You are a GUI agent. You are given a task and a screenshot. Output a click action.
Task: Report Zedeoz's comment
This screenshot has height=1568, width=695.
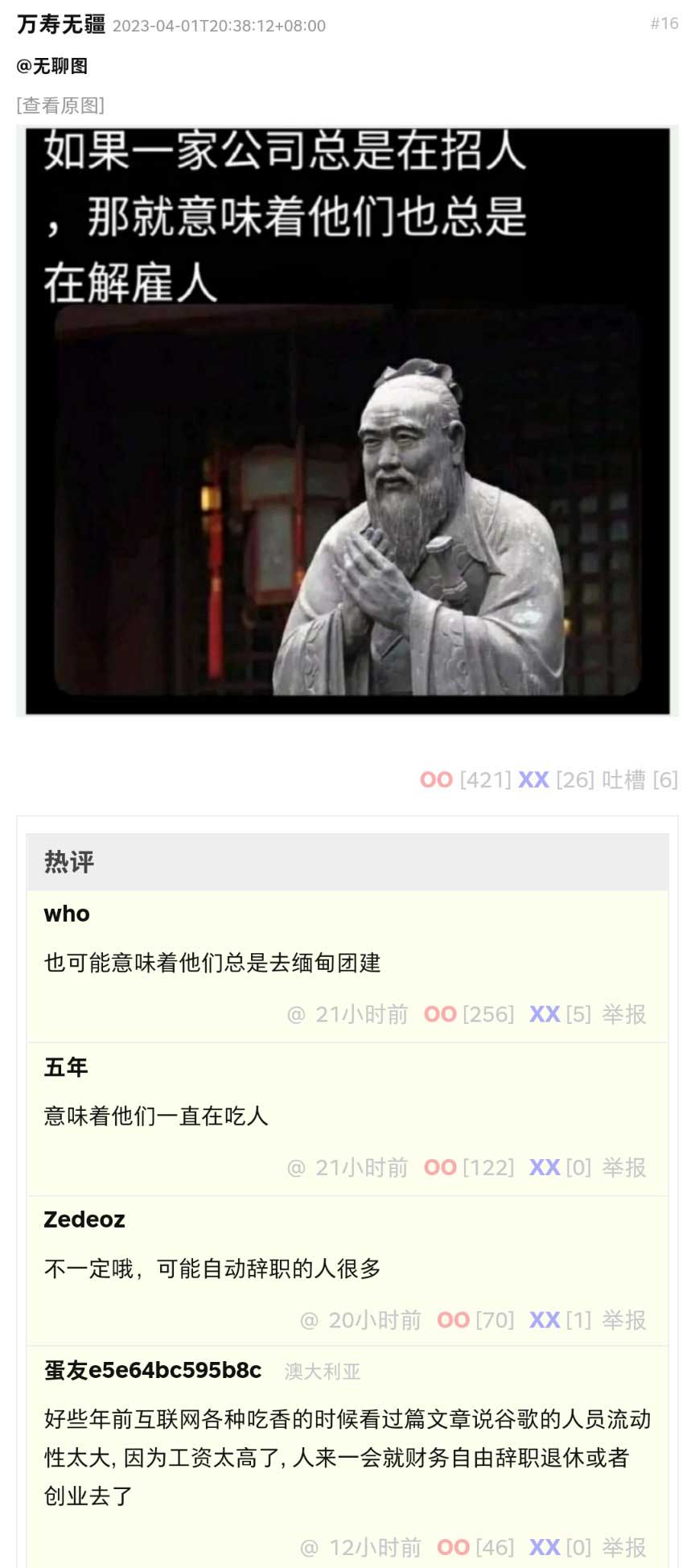click(x=624, y=1320)
